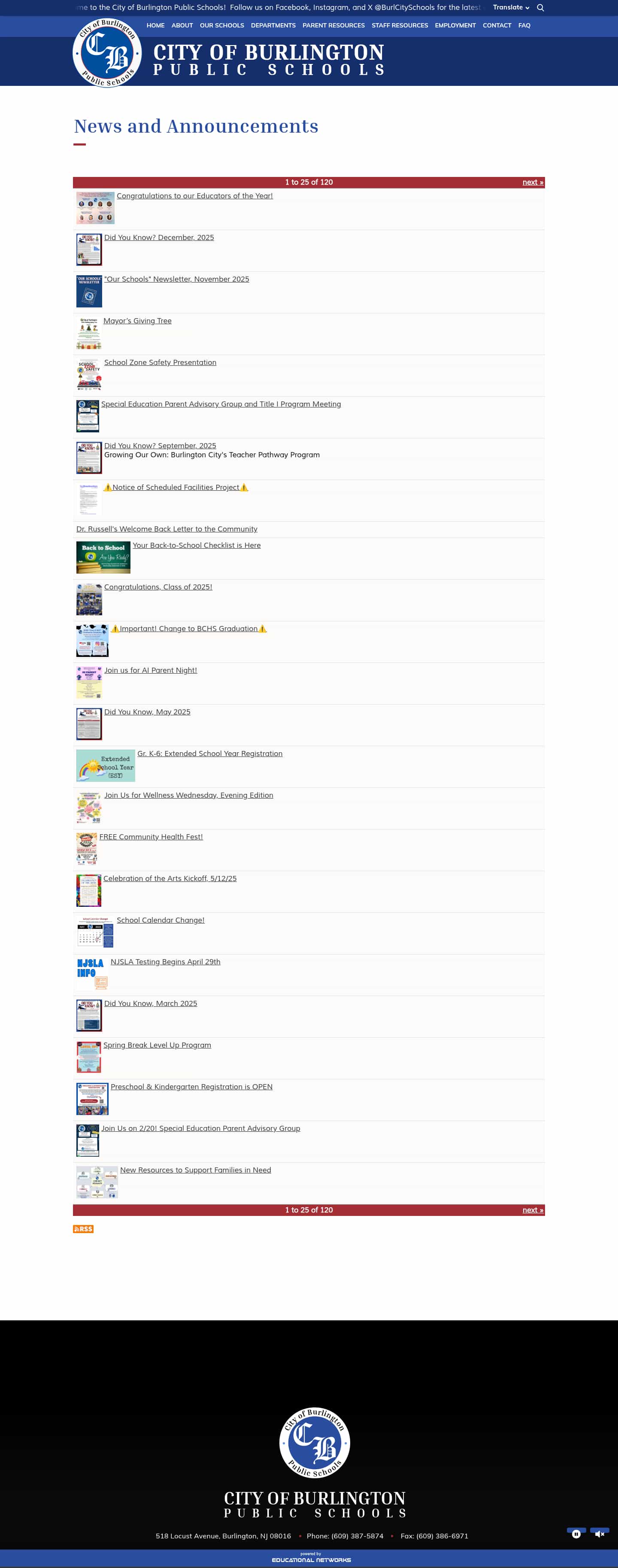The width and height of the screenshot is (618, 1568).
Task: Open PARENT RESOURCES in the top menu
Action: (x=333, y=26)
